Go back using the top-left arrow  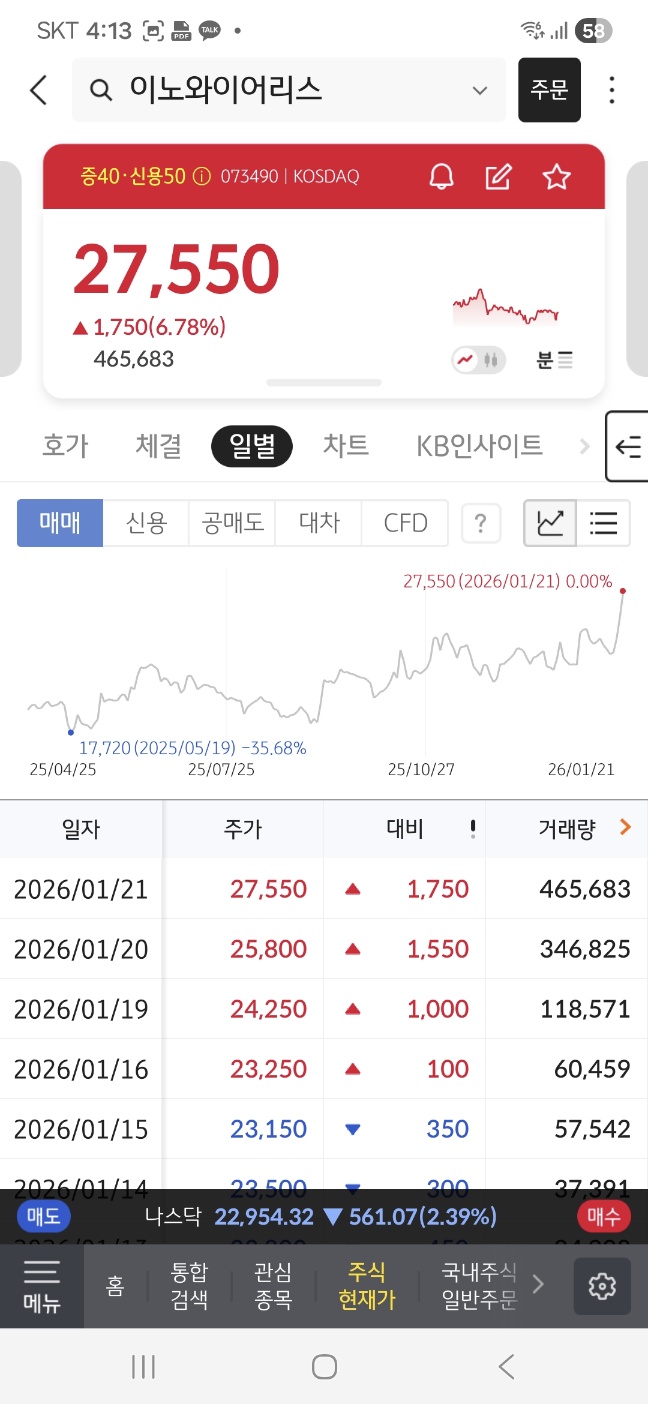[x=38, y=90]
